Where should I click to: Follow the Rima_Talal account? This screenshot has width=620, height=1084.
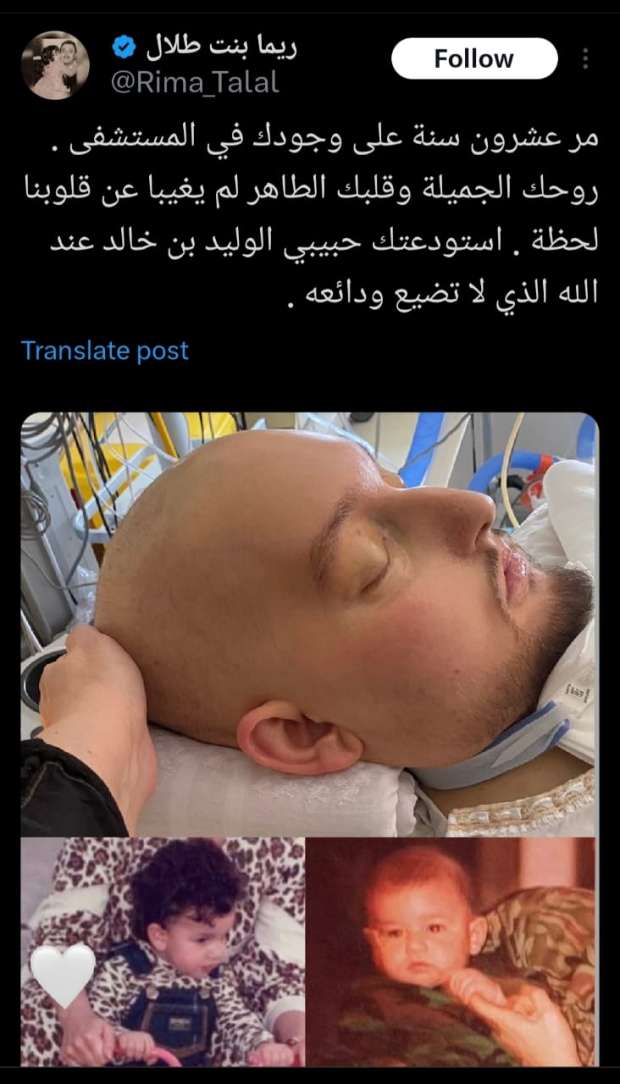[473, 58]
